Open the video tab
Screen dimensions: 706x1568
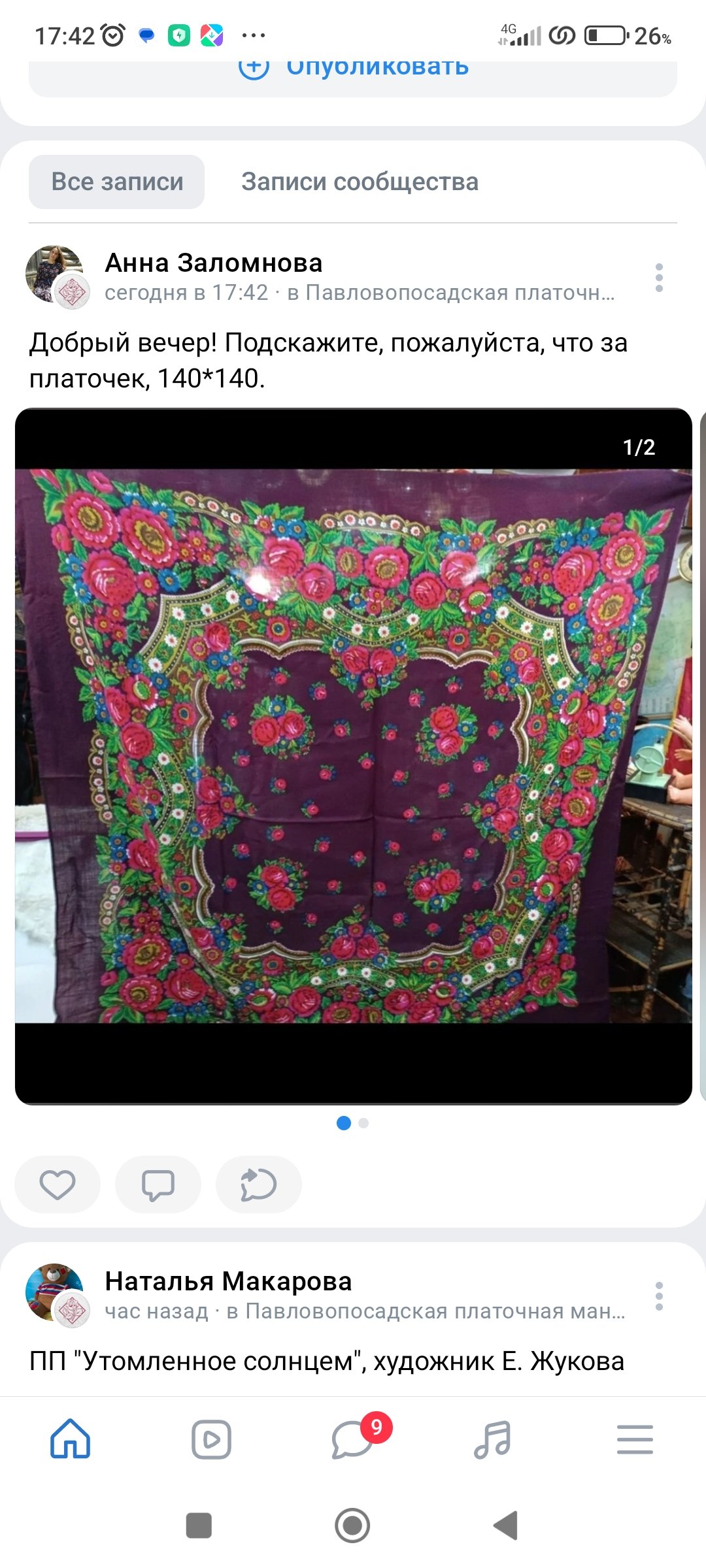click(x=211, y=1439)
